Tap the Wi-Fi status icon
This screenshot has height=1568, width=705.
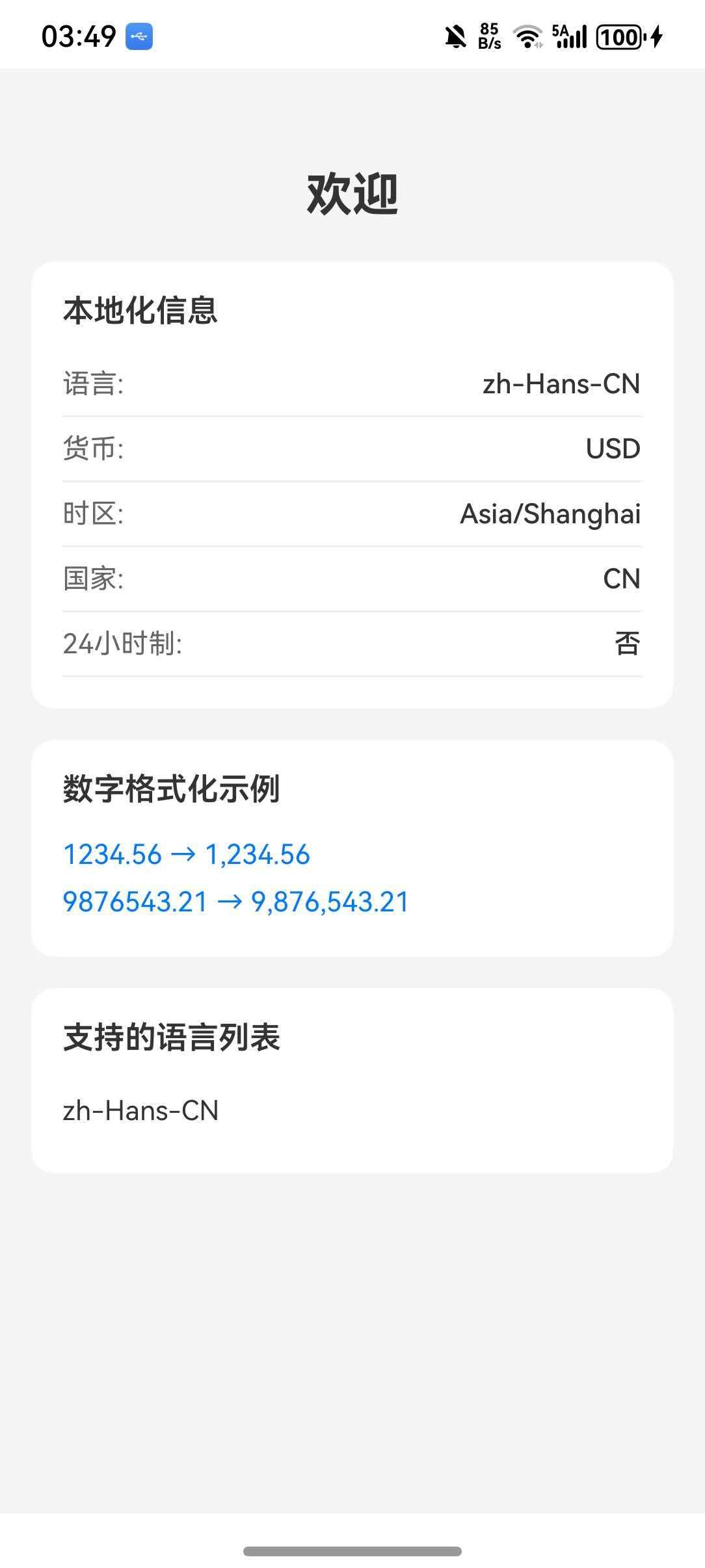tap(527, 38)
